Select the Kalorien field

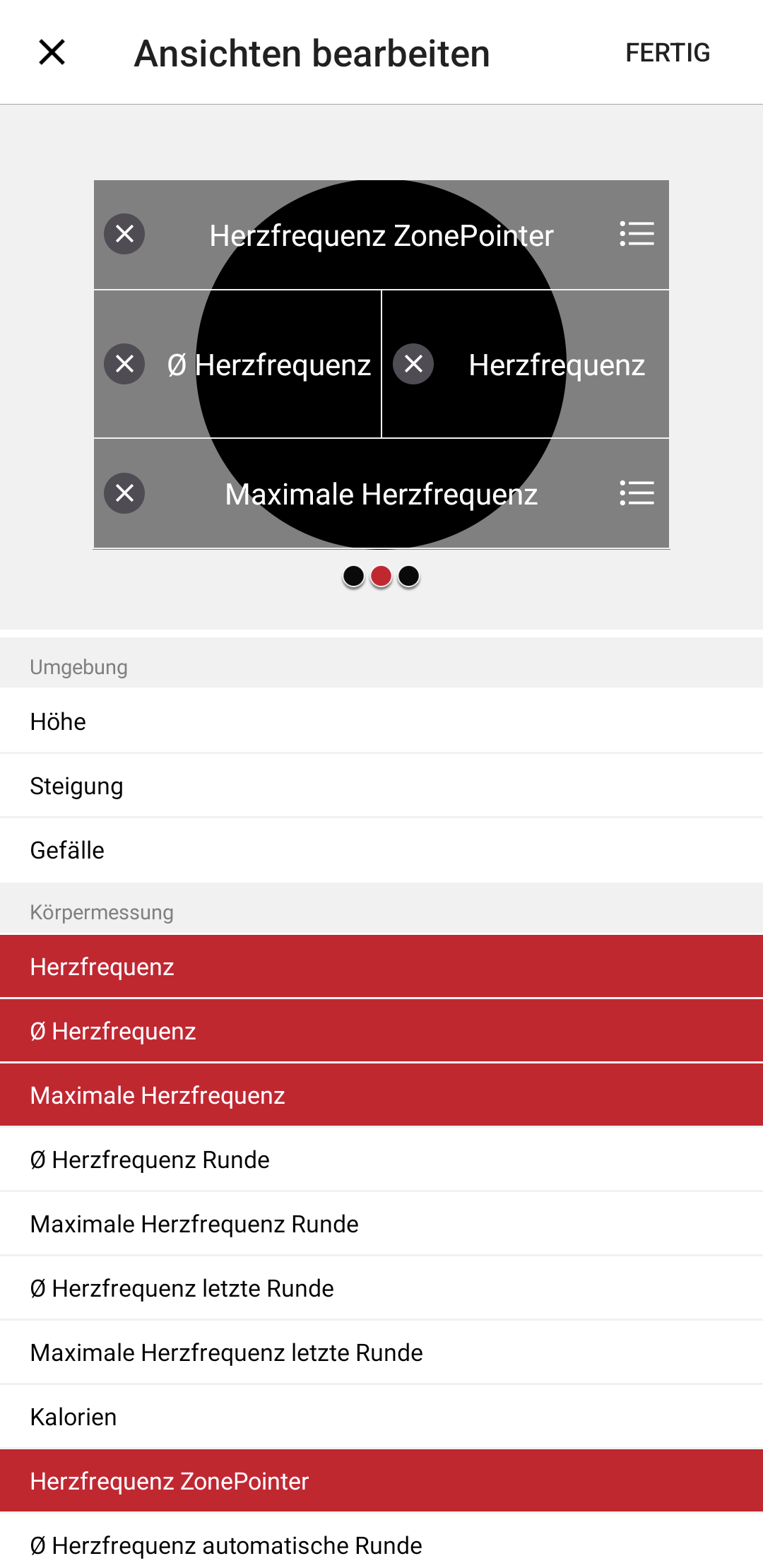(381, 1417)
